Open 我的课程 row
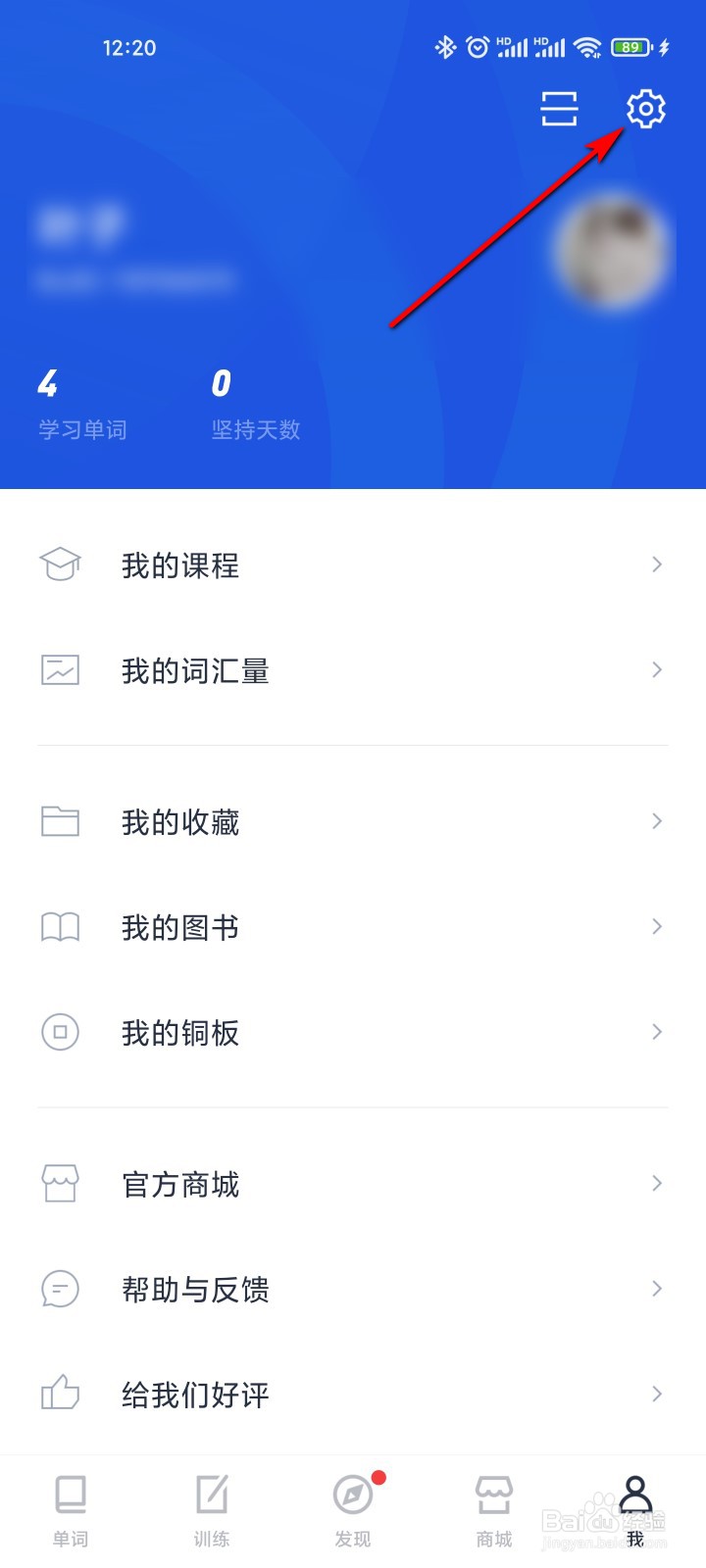 tap(353, 564)
